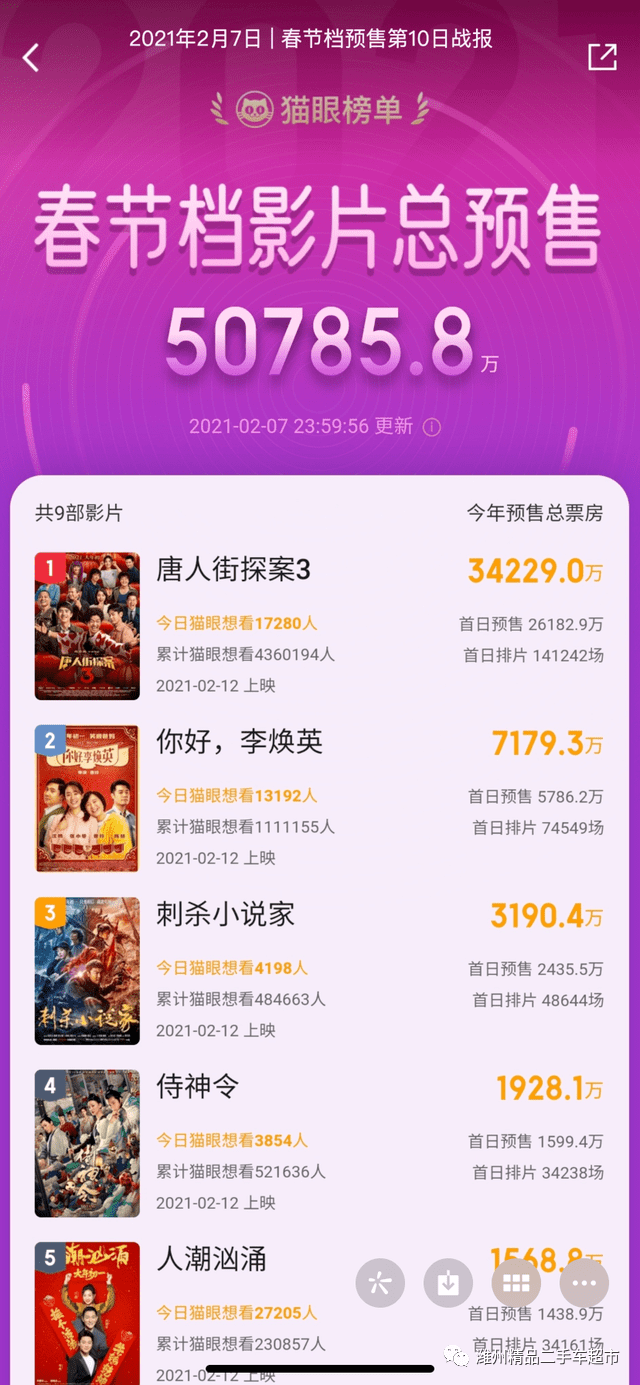Tap the floating pinwheel share button
640x1385 pixels.
[x=380, y=1283]
